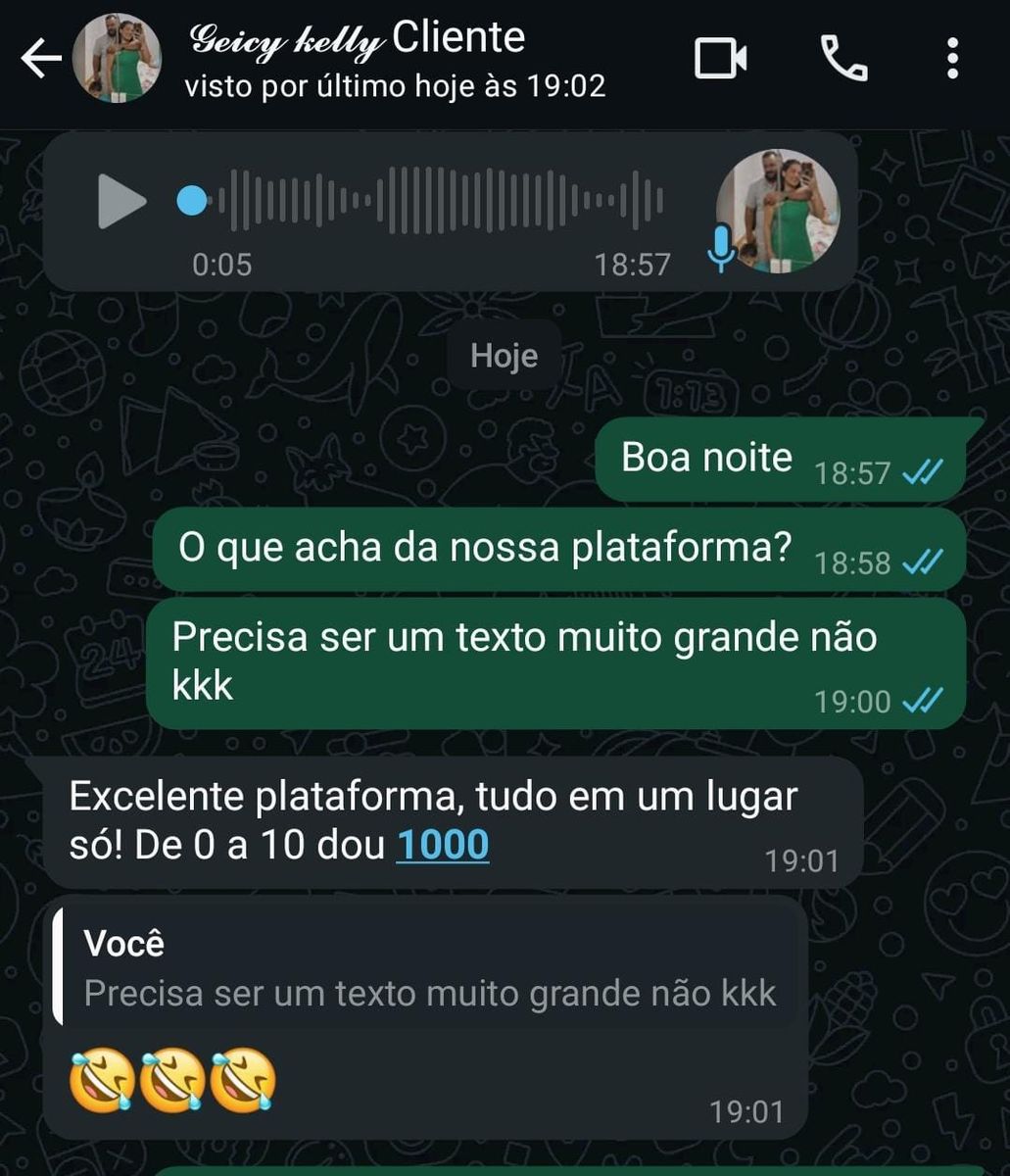
Task: Open Geicy kelly Cliente's profile picture
Action: (117, 59)
